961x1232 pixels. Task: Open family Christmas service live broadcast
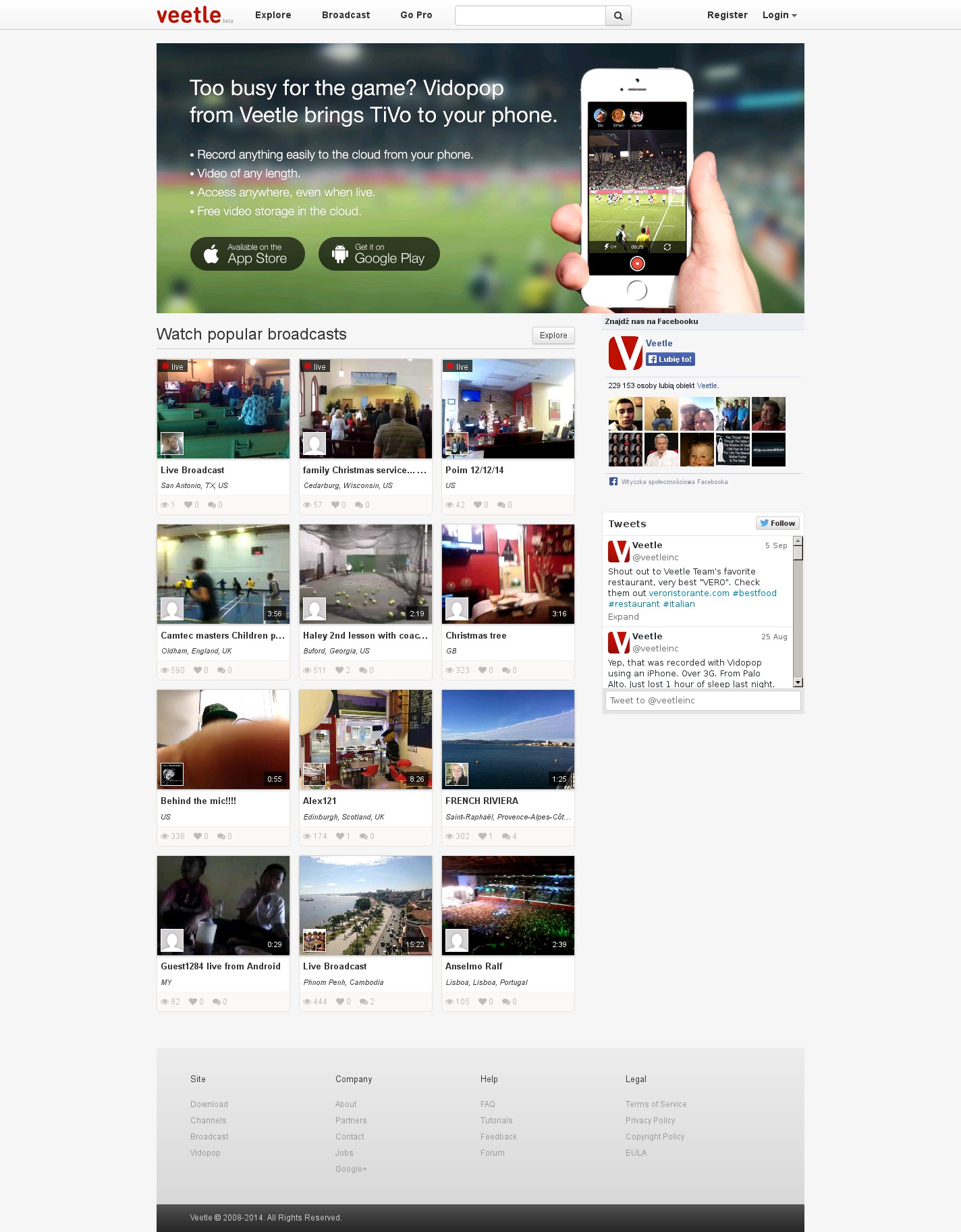pyautogui.click(x=365, y=409)
